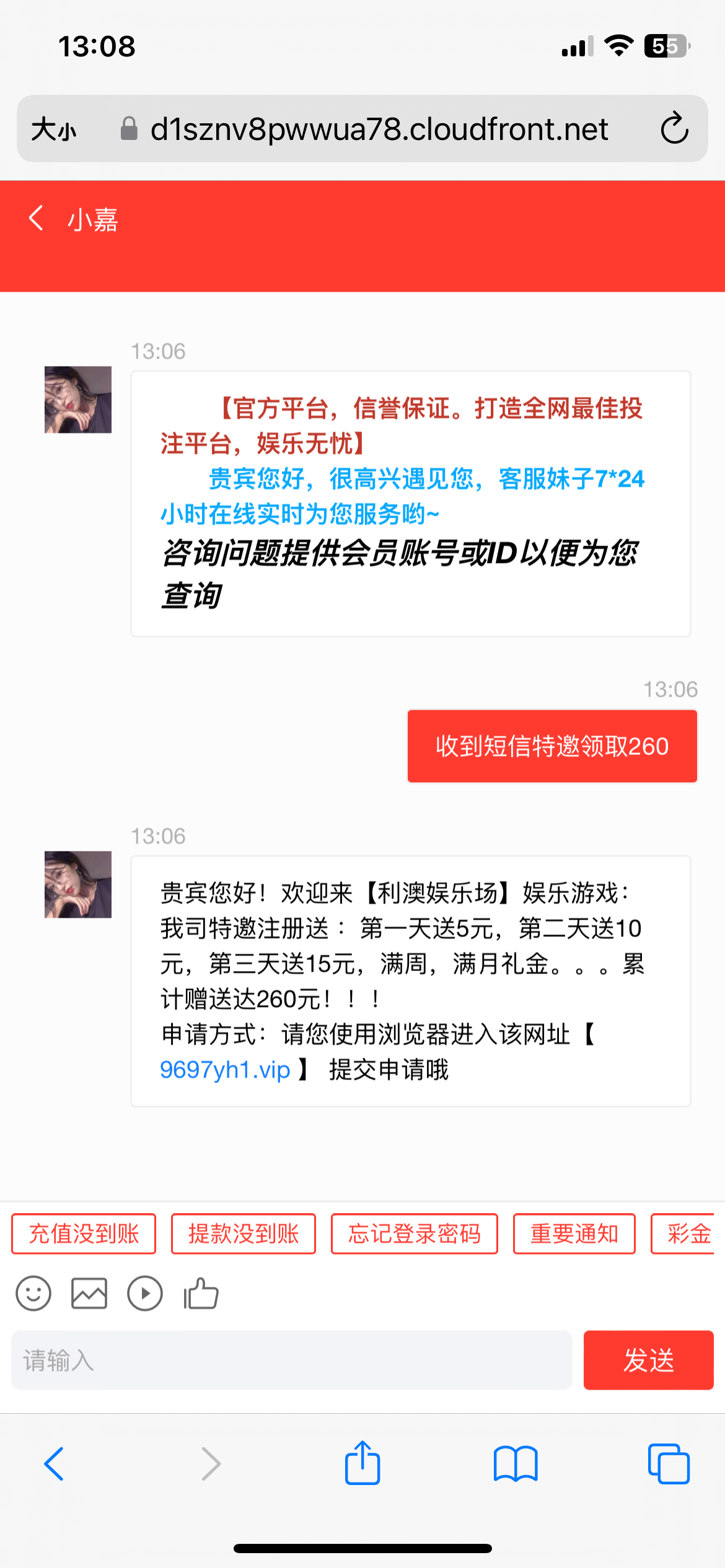Choose the 忘记登录密码 quick reply
The image size is (725, 1568).
[x=414, y=1234]
